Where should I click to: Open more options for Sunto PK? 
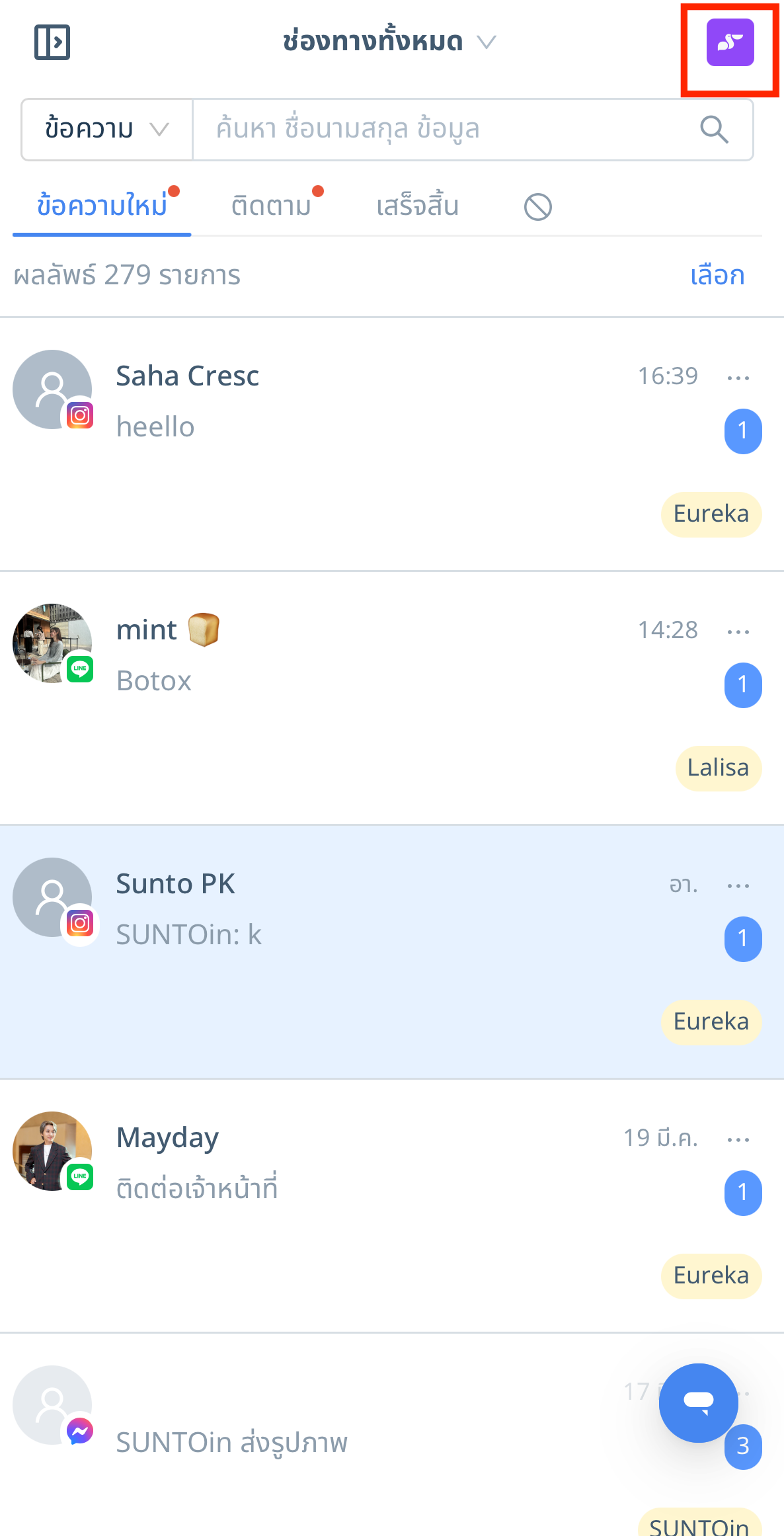[738, 885]
